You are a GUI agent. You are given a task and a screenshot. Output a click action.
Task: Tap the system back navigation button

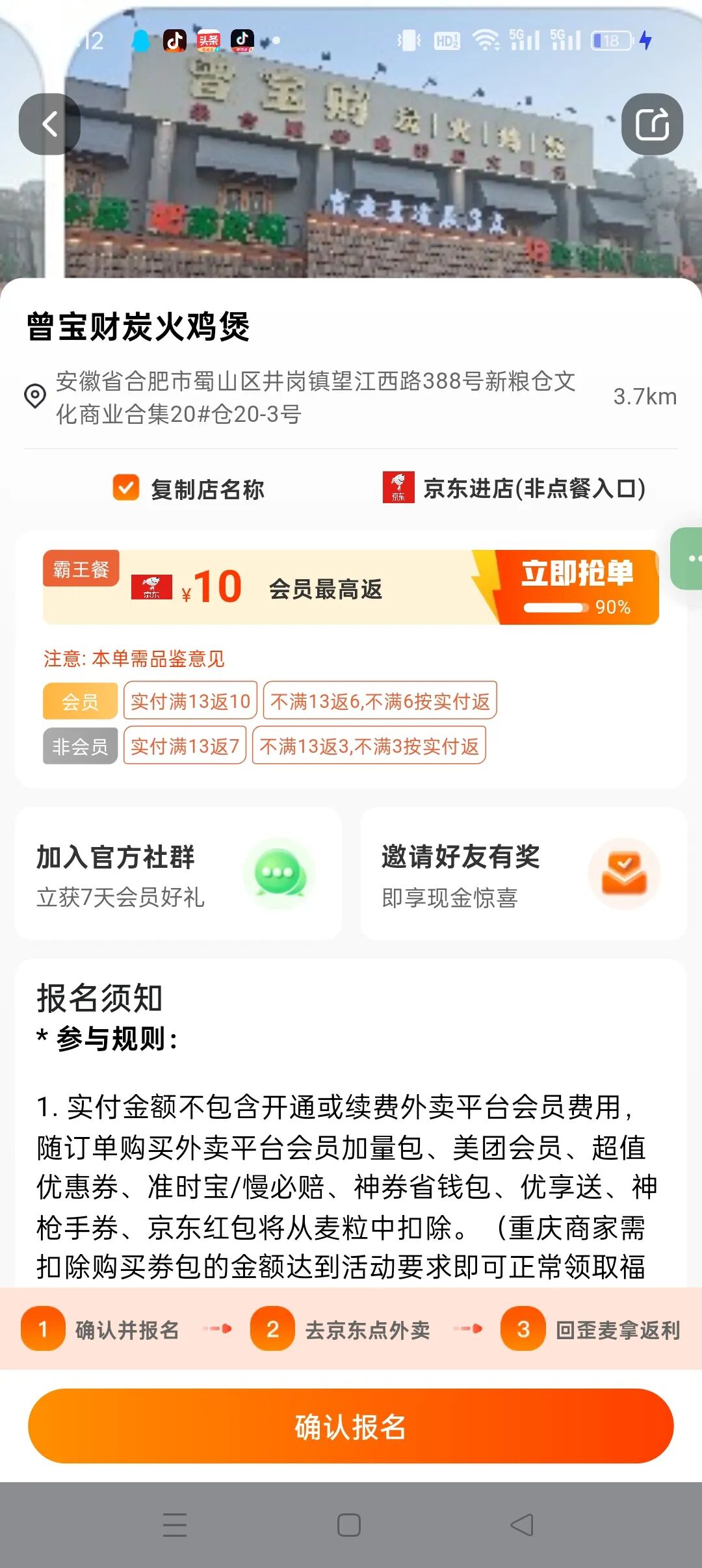(522, 1524)
